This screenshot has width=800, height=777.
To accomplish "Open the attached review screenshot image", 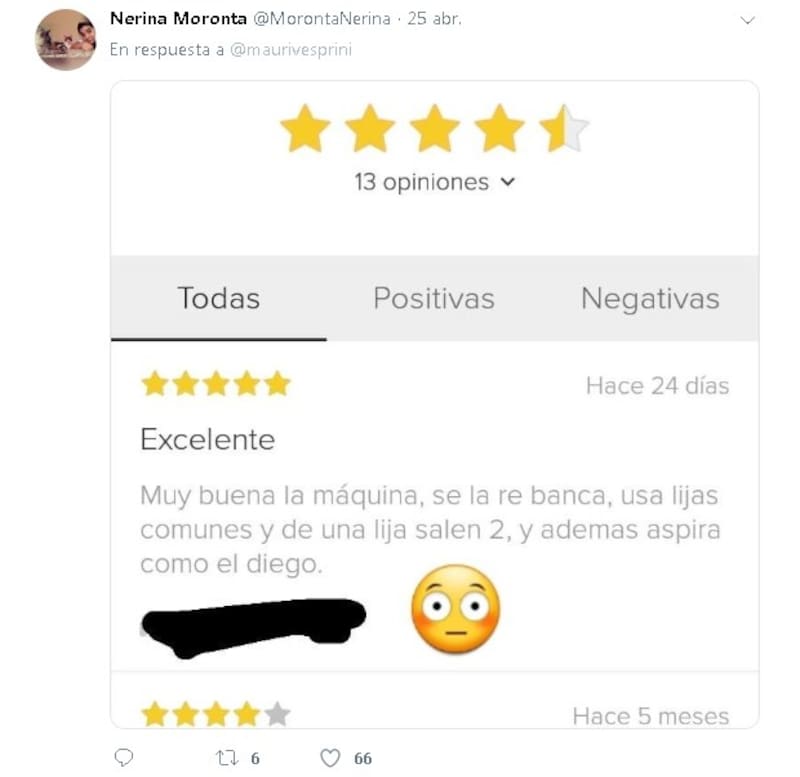I will 434,400.
